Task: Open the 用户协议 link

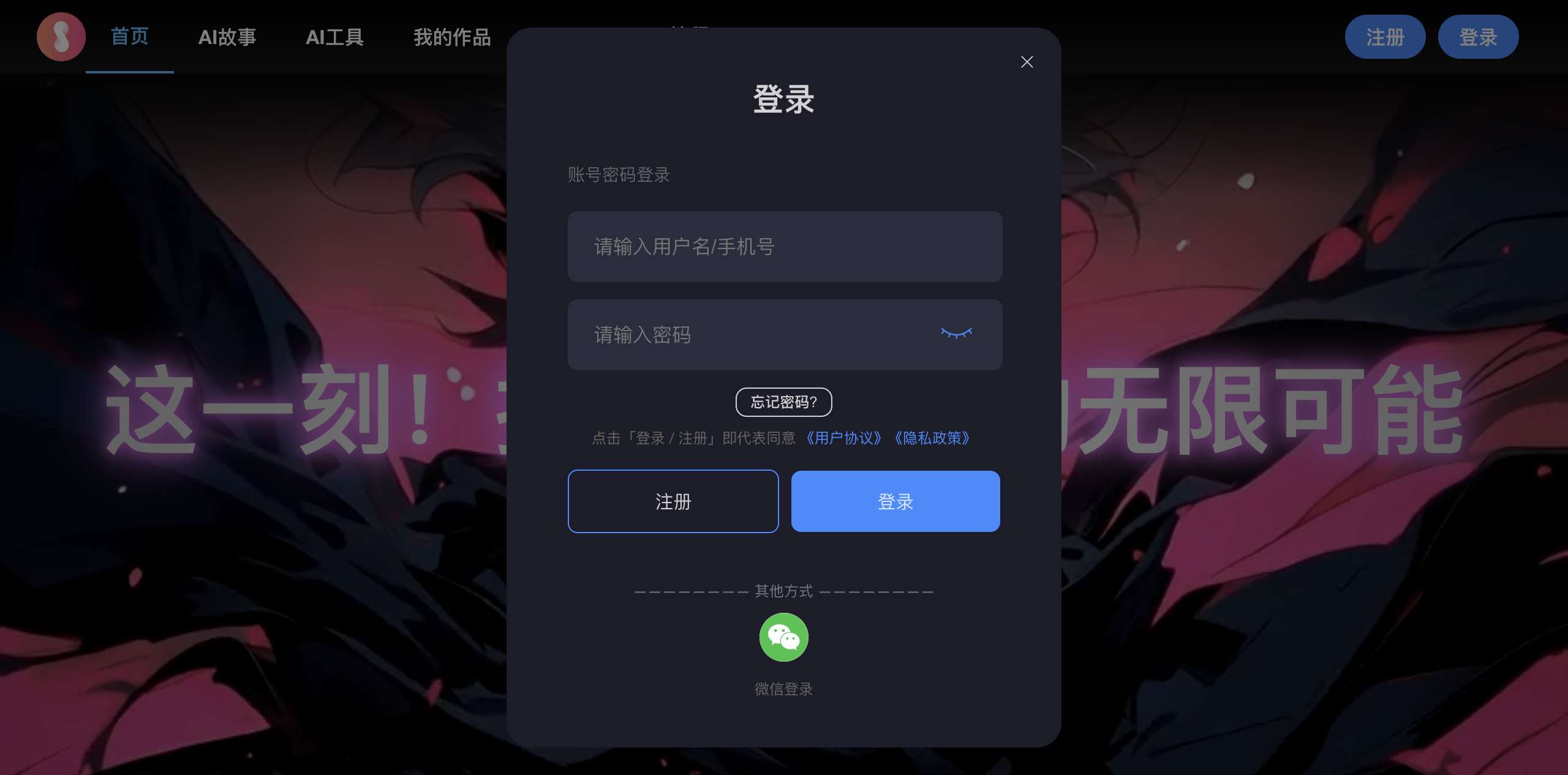Action: click(x=843, y=438)
